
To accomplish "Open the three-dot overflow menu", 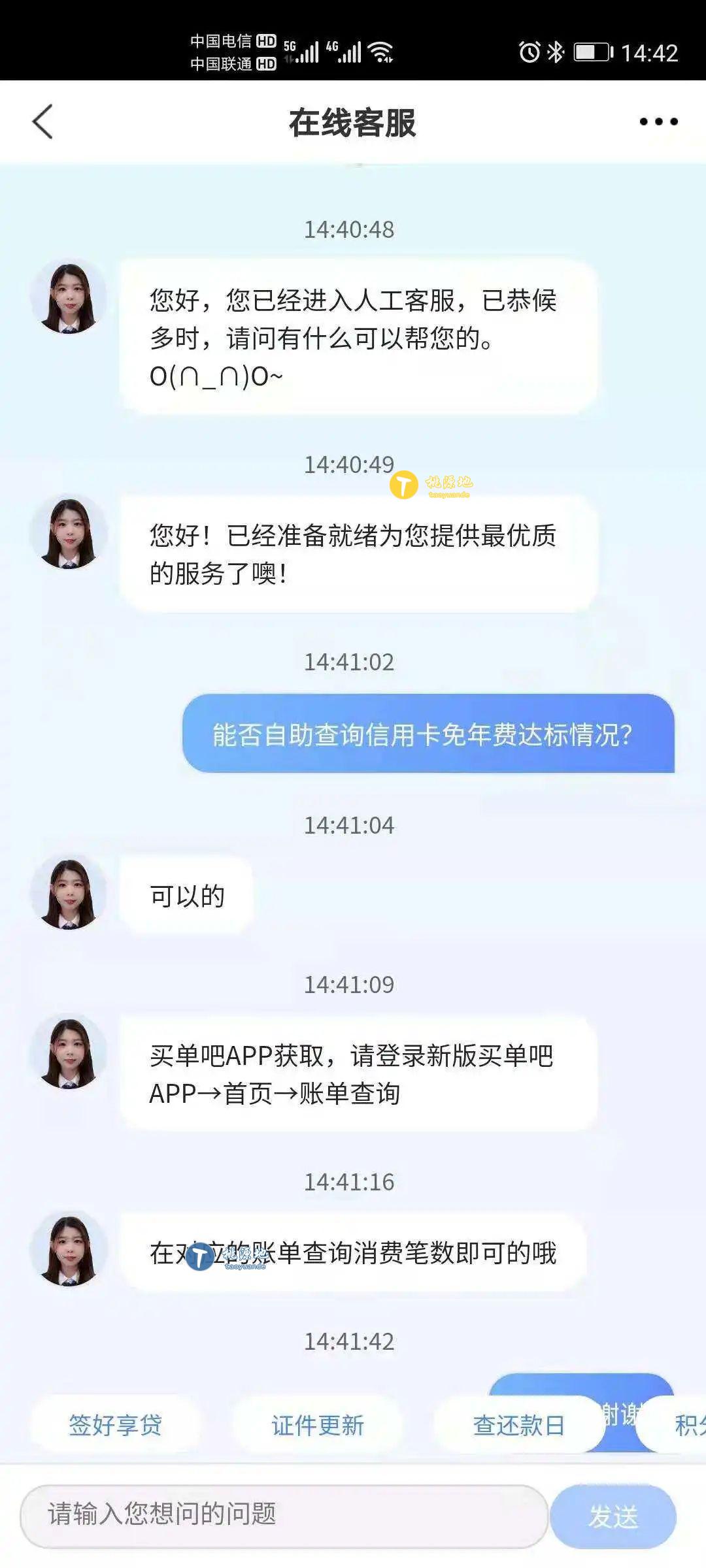I will click(x=658, y=122).
